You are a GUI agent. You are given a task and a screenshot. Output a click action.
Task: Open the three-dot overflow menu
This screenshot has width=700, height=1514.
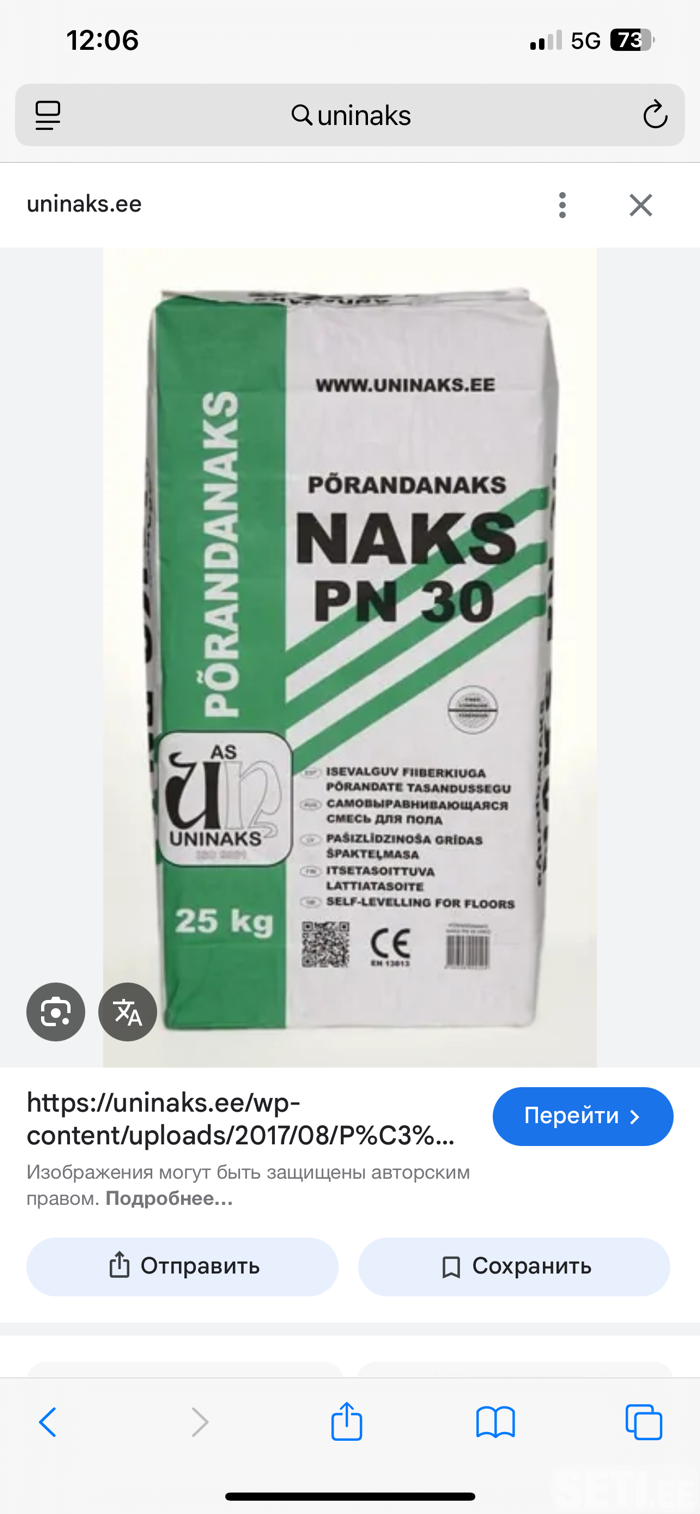click(x=562, y=205)
